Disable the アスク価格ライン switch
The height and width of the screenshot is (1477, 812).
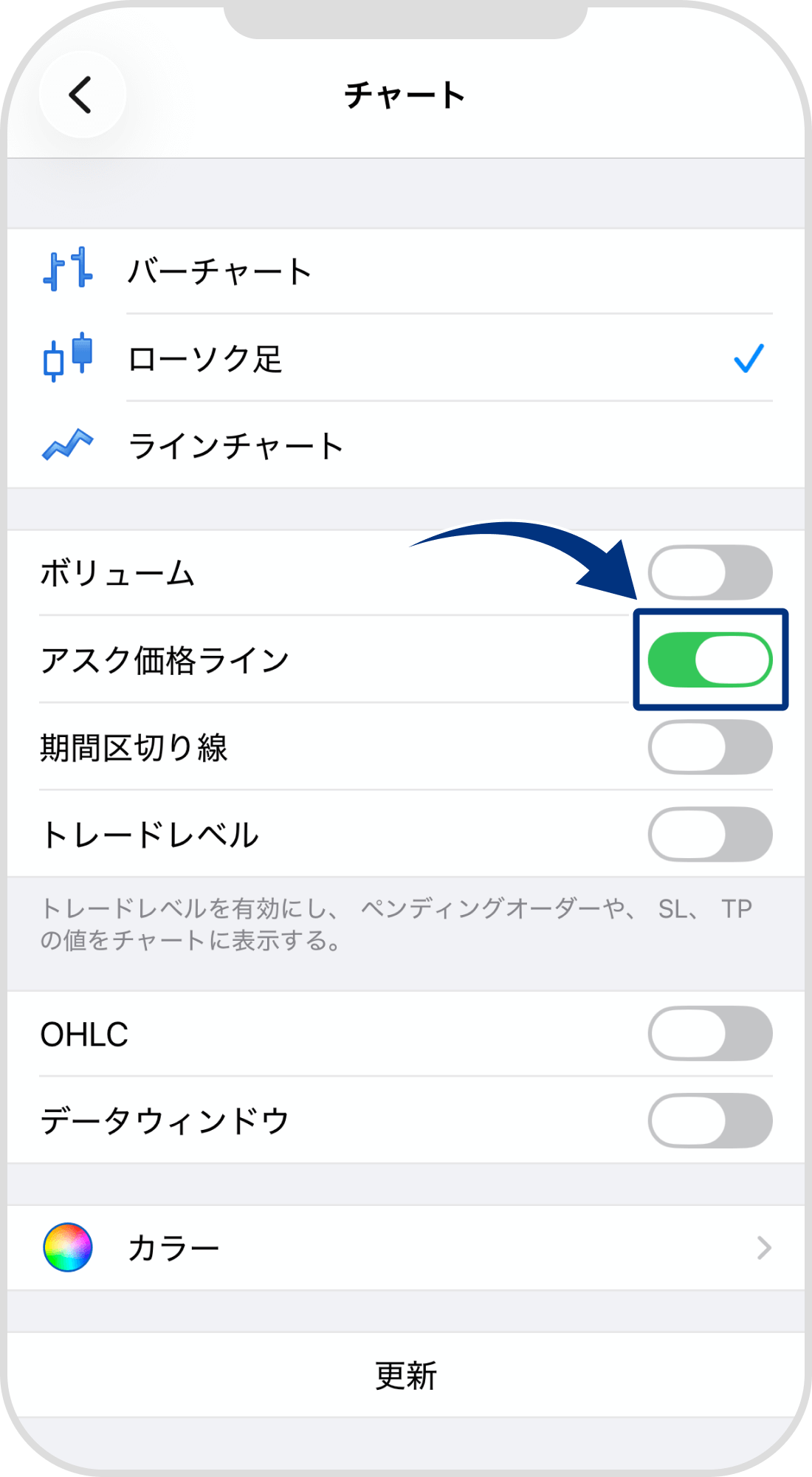click(709, 659)
